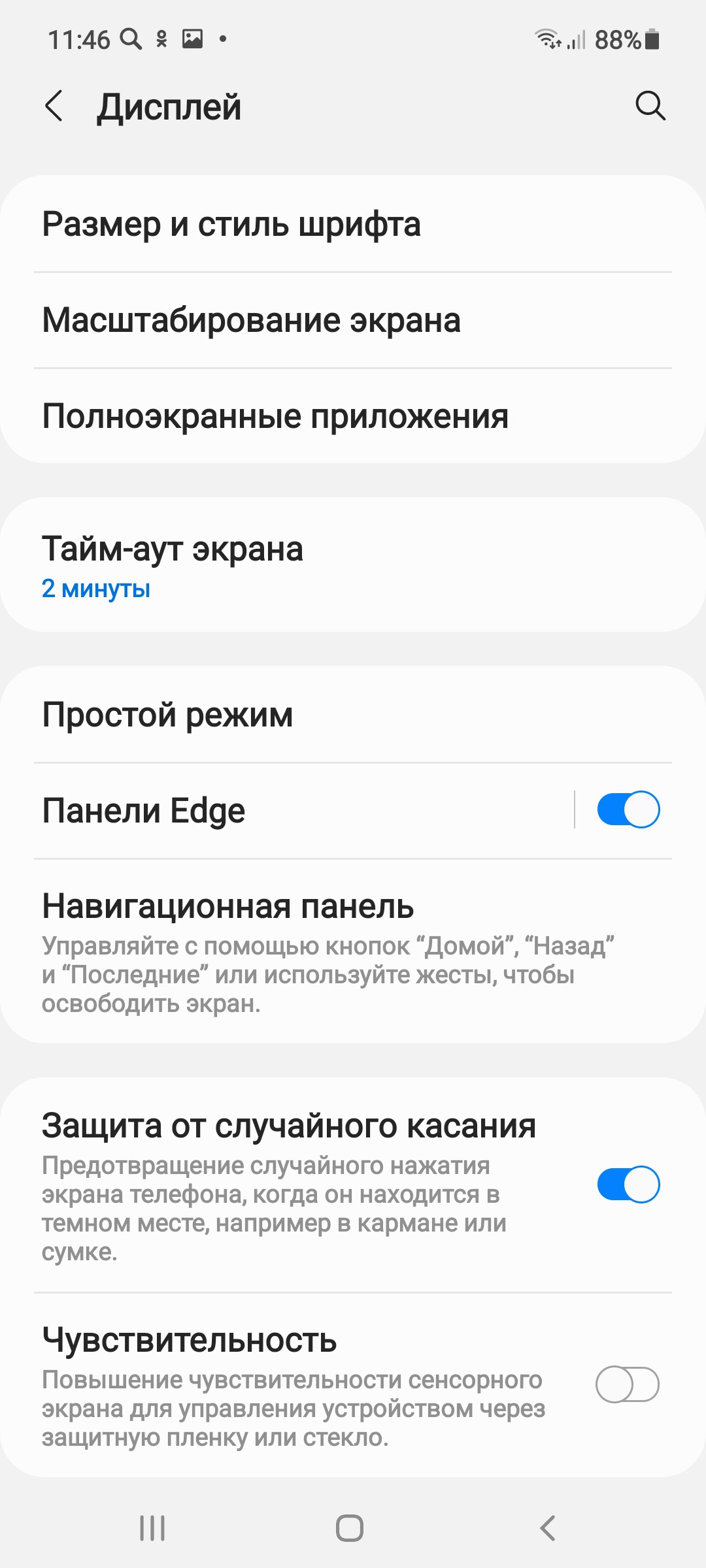Open Масштабирование экрана settings
This screenshot has height=1568, width=706.
353,320
